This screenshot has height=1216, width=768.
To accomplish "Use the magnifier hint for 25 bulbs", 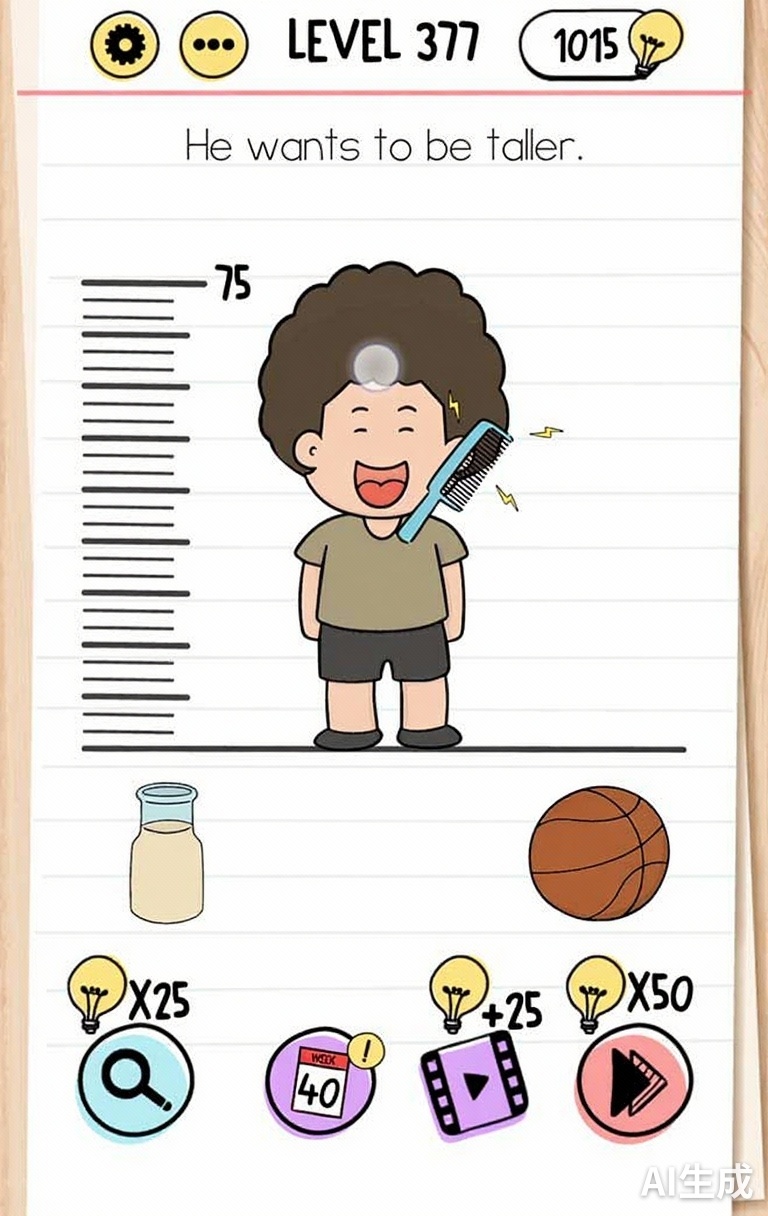I will click(x=135, y=1083).
